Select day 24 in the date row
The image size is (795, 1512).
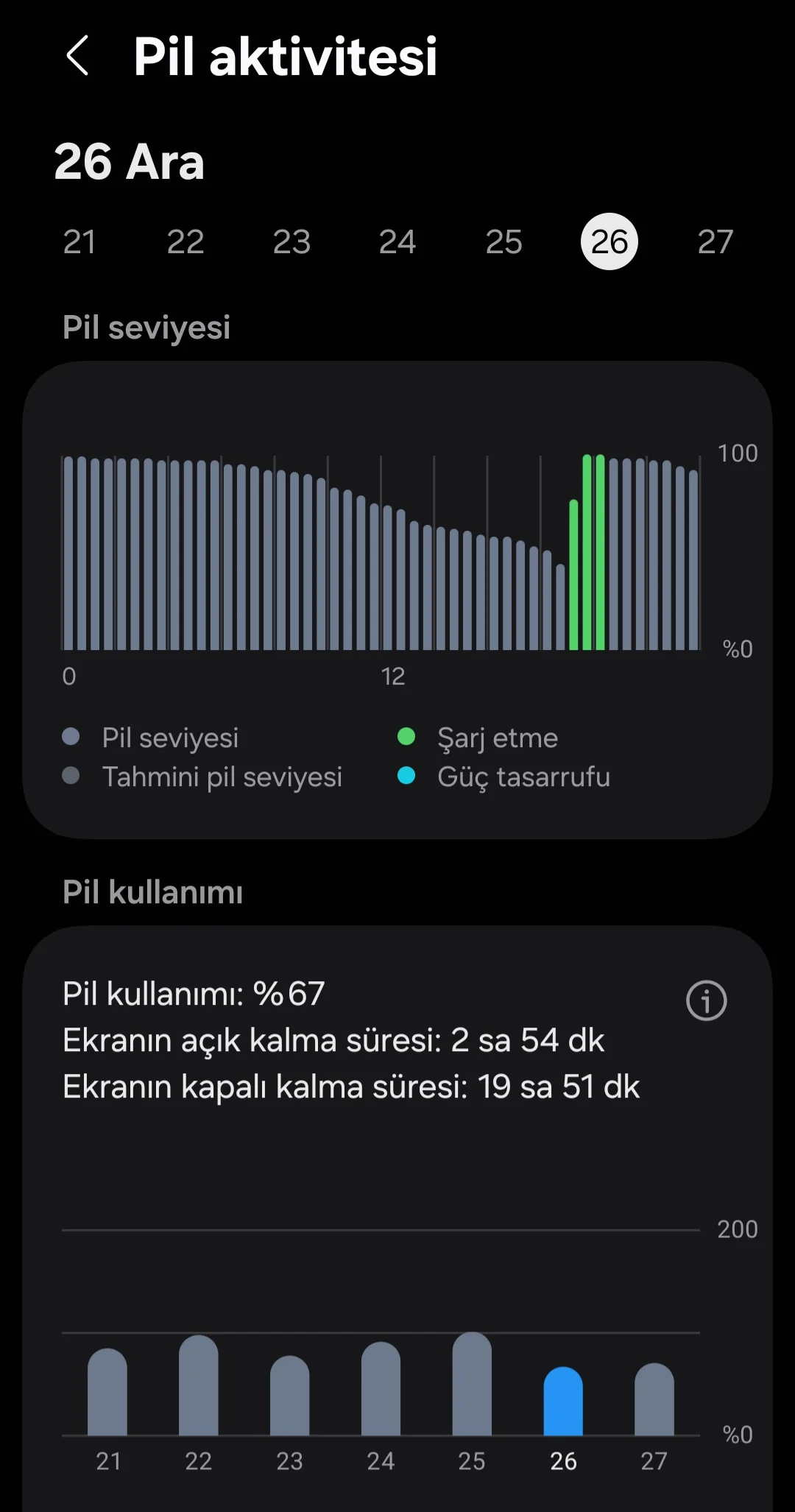point(397,241)
